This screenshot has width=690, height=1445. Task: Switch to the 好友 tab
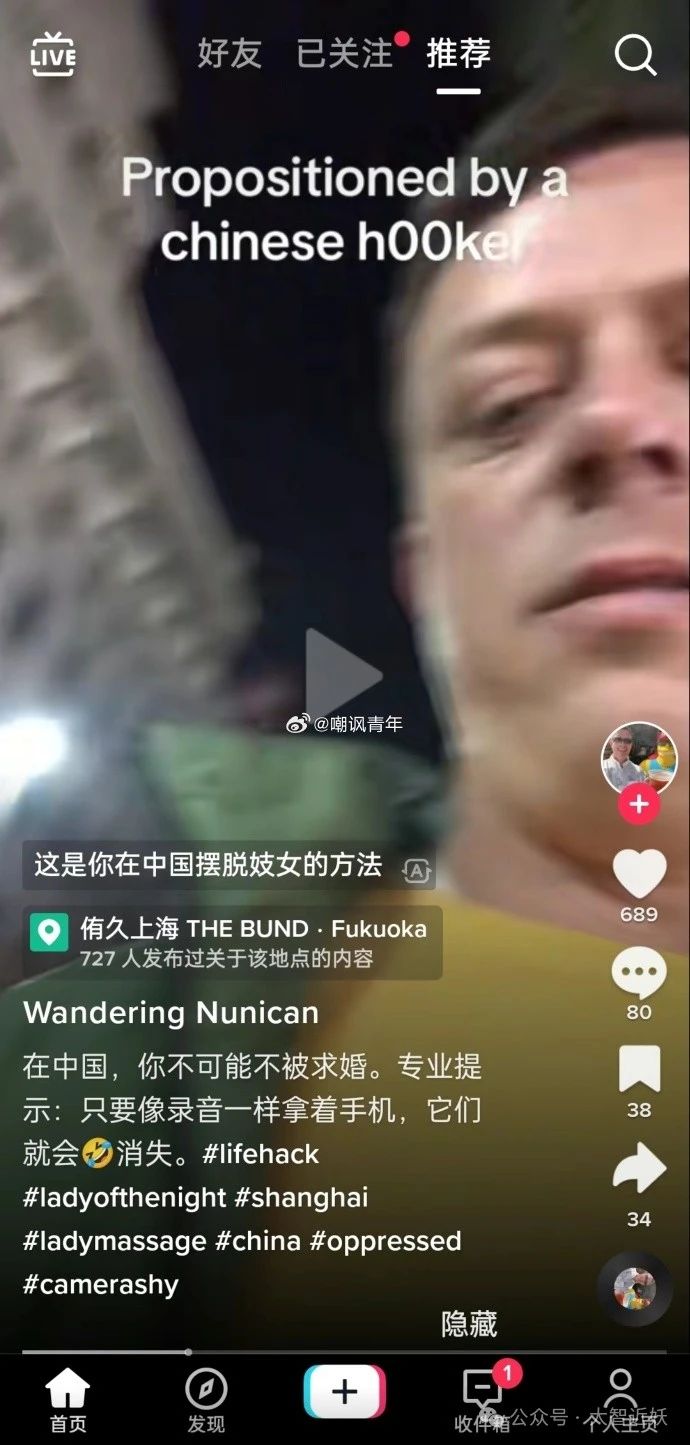point(229,53)
